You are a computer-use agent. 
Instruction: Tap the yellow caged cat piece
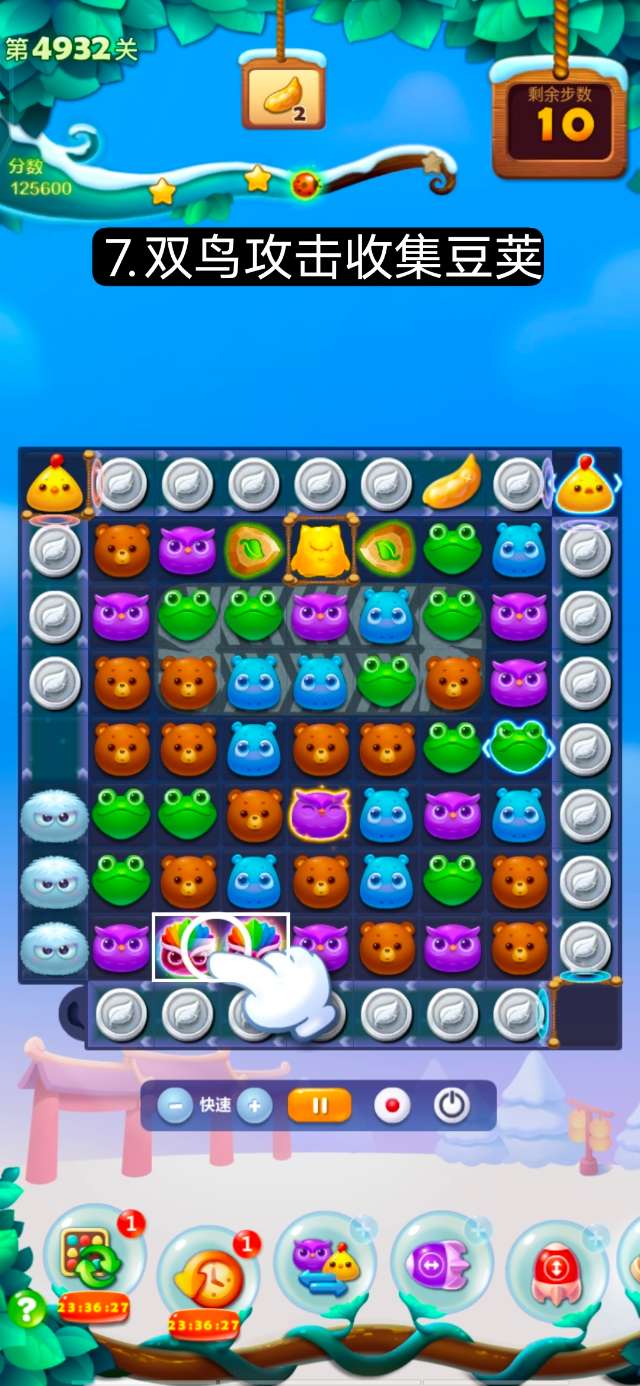tap(319, 548)
